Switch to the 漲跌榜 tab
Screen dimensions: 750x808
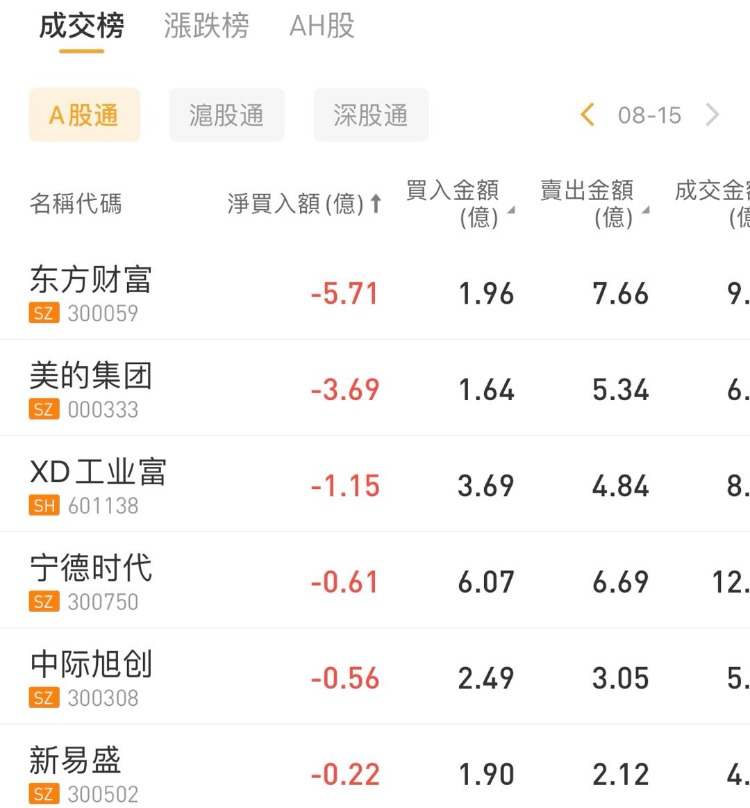pos(206,26)
